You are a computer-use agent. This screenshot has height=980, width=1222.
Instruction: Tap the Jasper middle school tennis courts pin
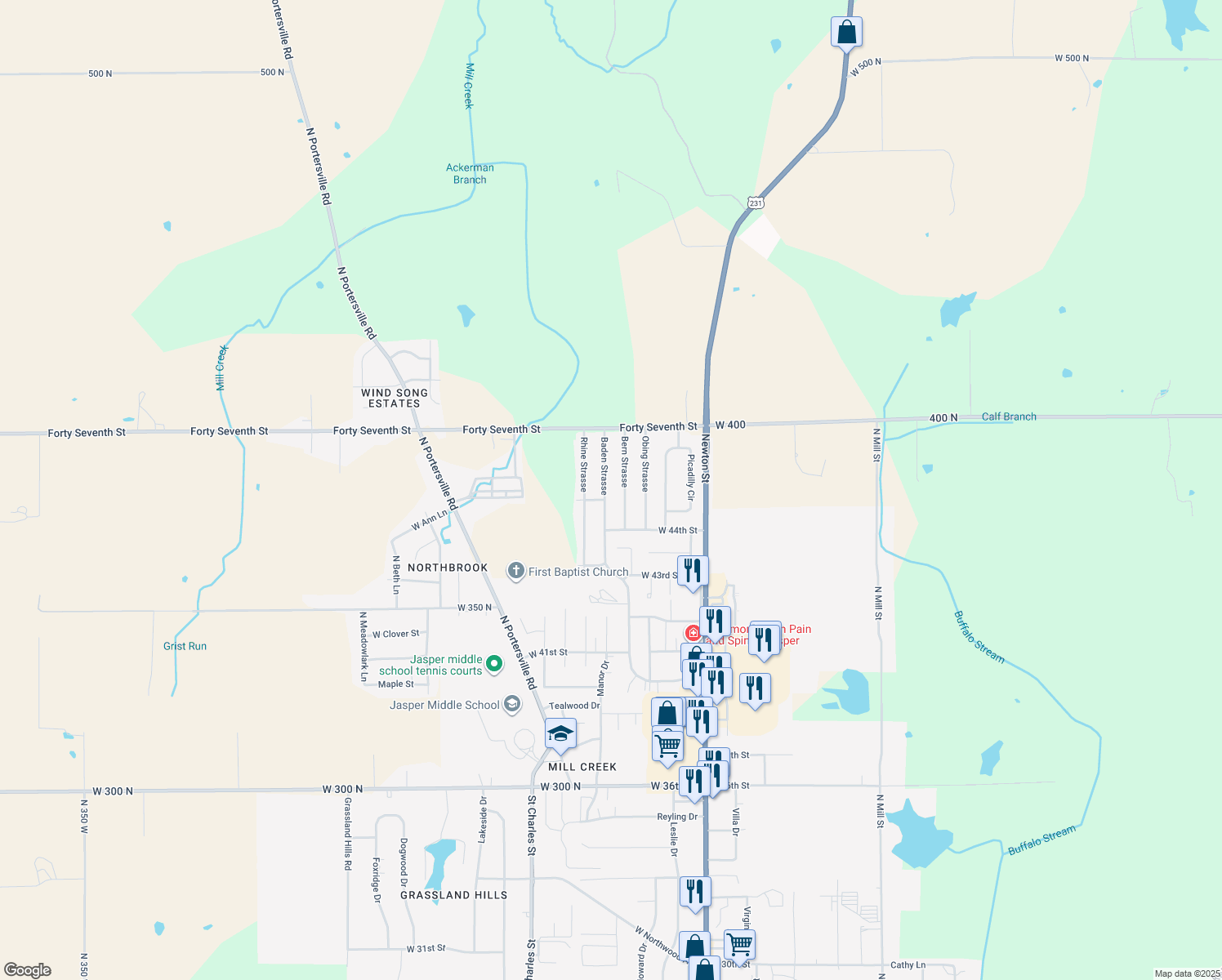click(494, 664)
